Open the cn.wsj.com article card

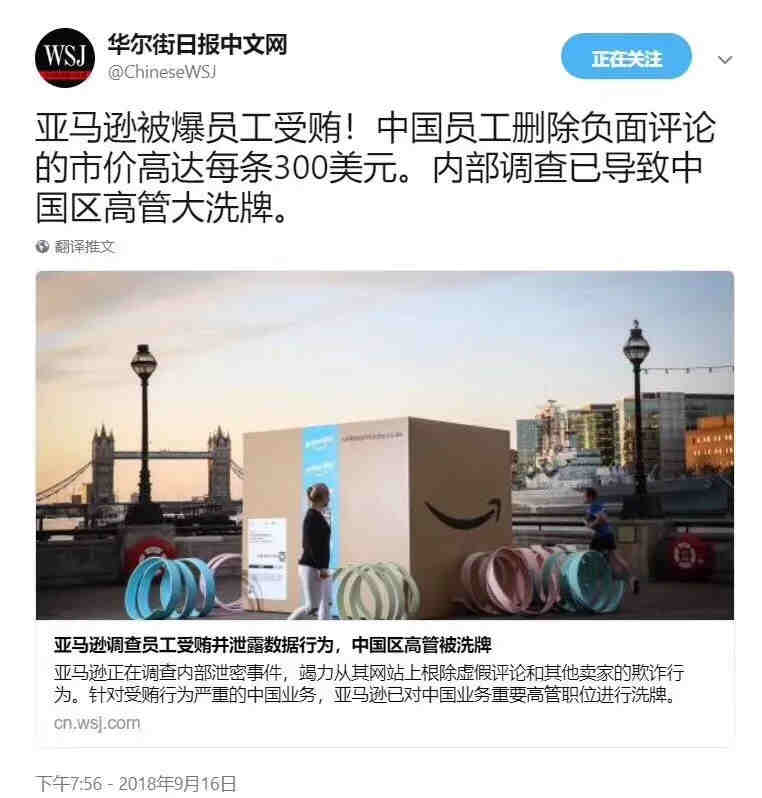click(x=385, y=508)
